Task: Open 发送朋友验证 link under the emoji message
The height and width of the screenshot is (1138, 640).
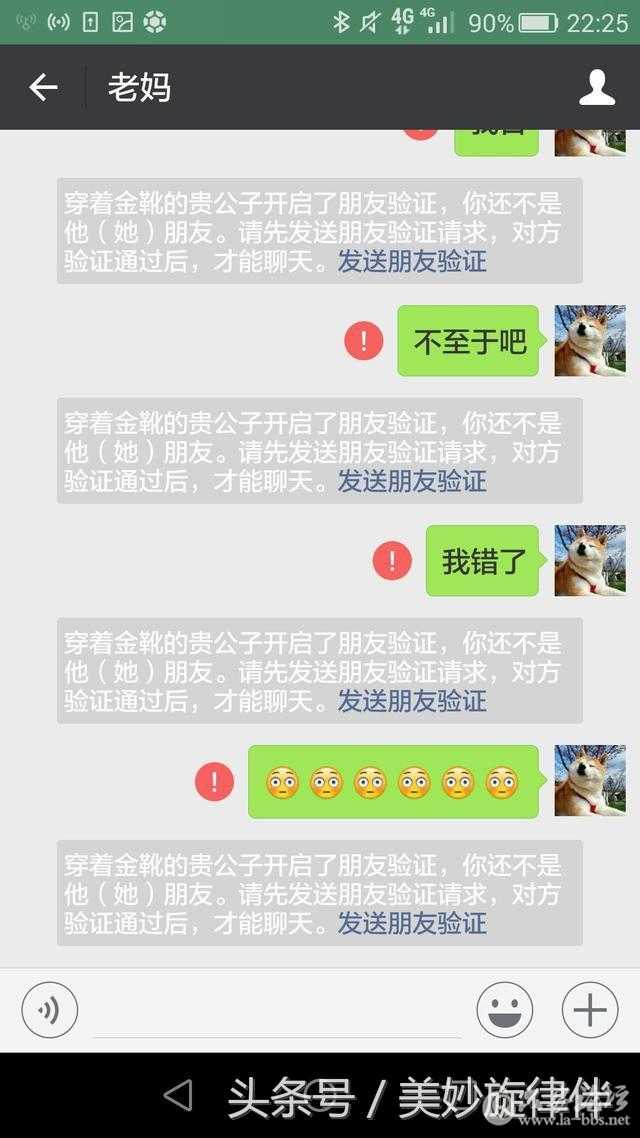Action: click(x=412, y=923)
